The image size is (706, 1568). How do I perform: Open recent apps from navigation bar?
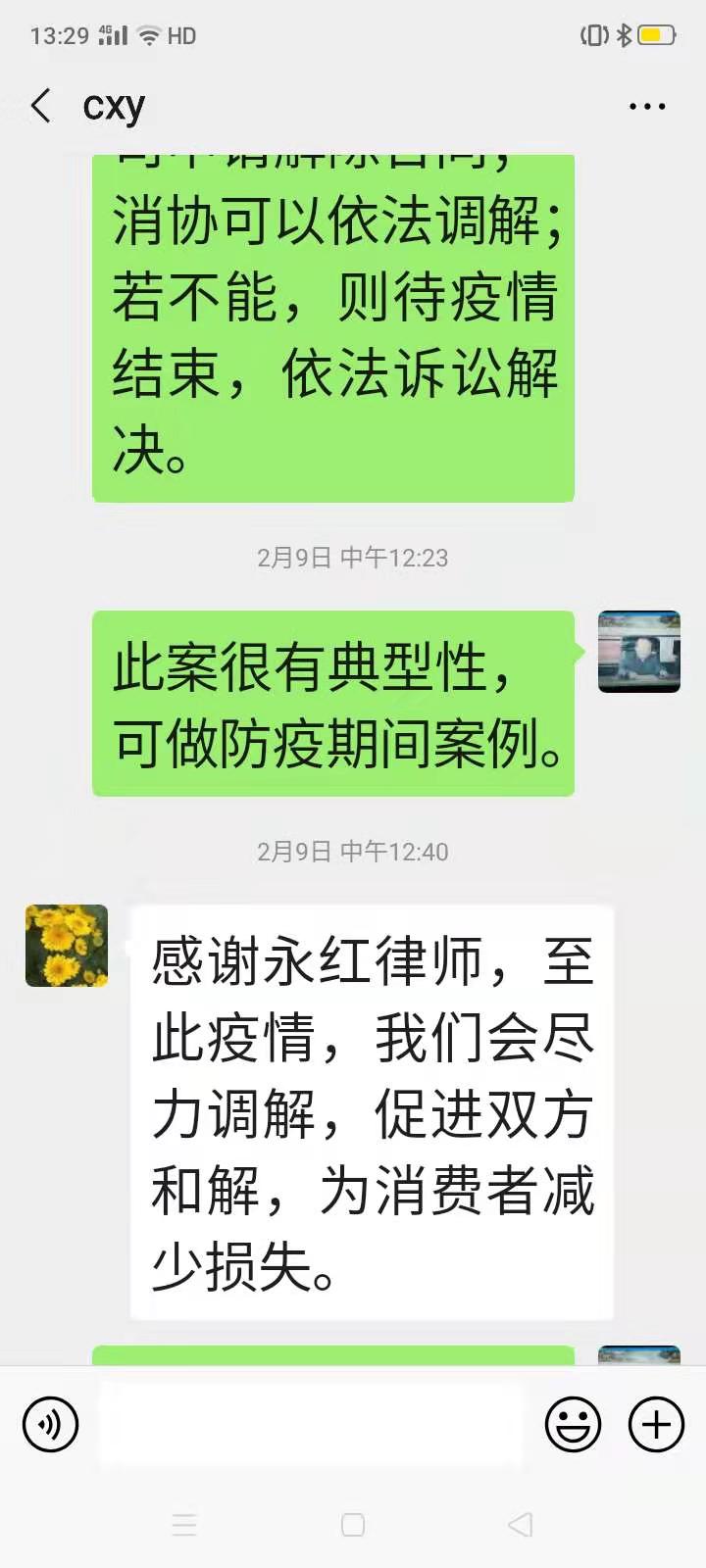coord(184,1524)
